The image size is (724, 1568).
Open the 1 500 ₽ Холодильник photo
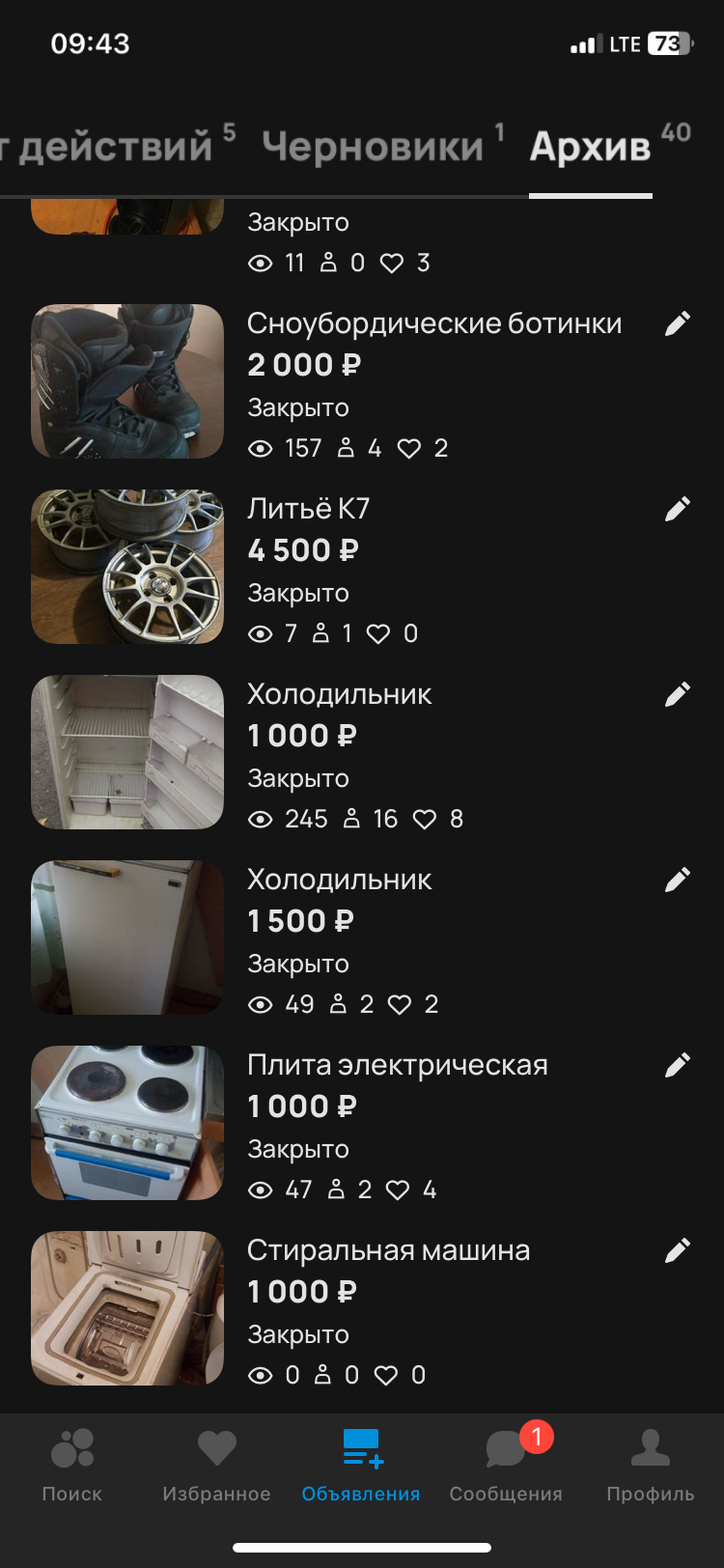127,938
